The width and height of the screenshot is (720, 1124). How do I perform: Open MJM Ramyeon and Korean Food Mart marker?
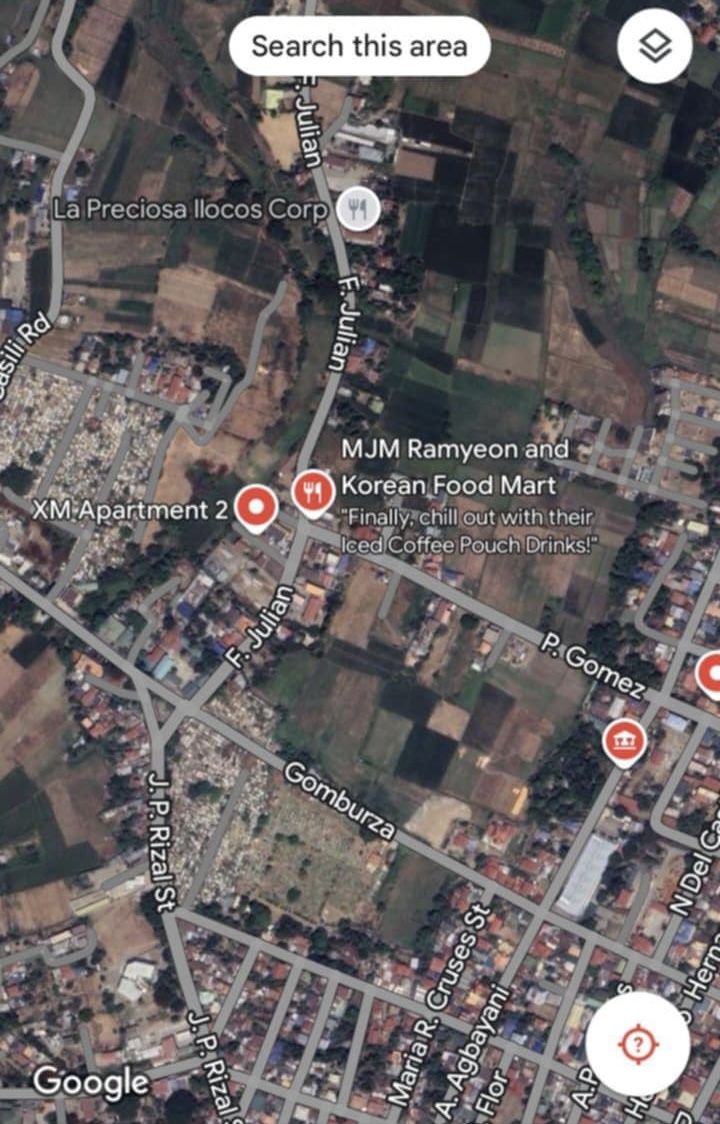click(x=313, y=491)
